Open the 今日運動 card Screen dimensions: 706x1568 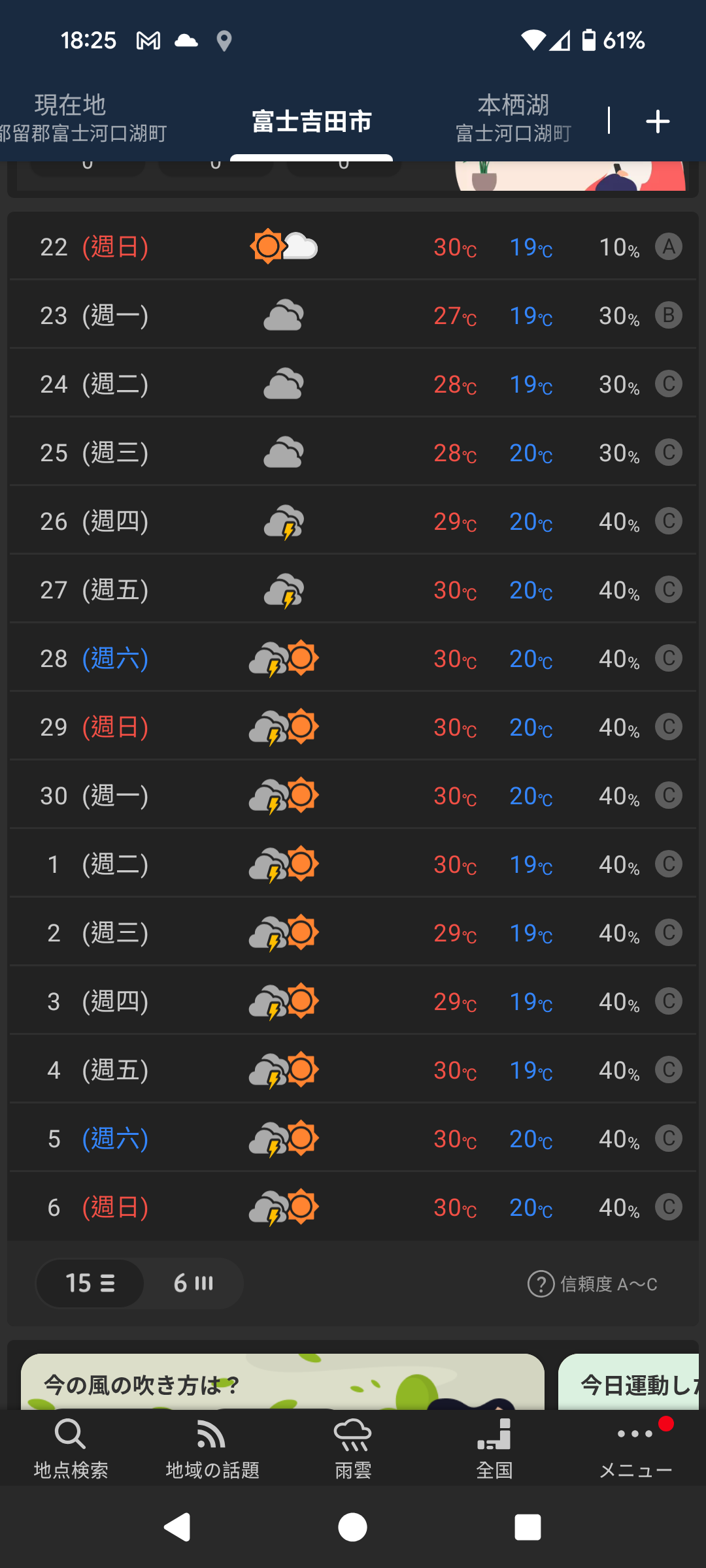[629, 1381]
